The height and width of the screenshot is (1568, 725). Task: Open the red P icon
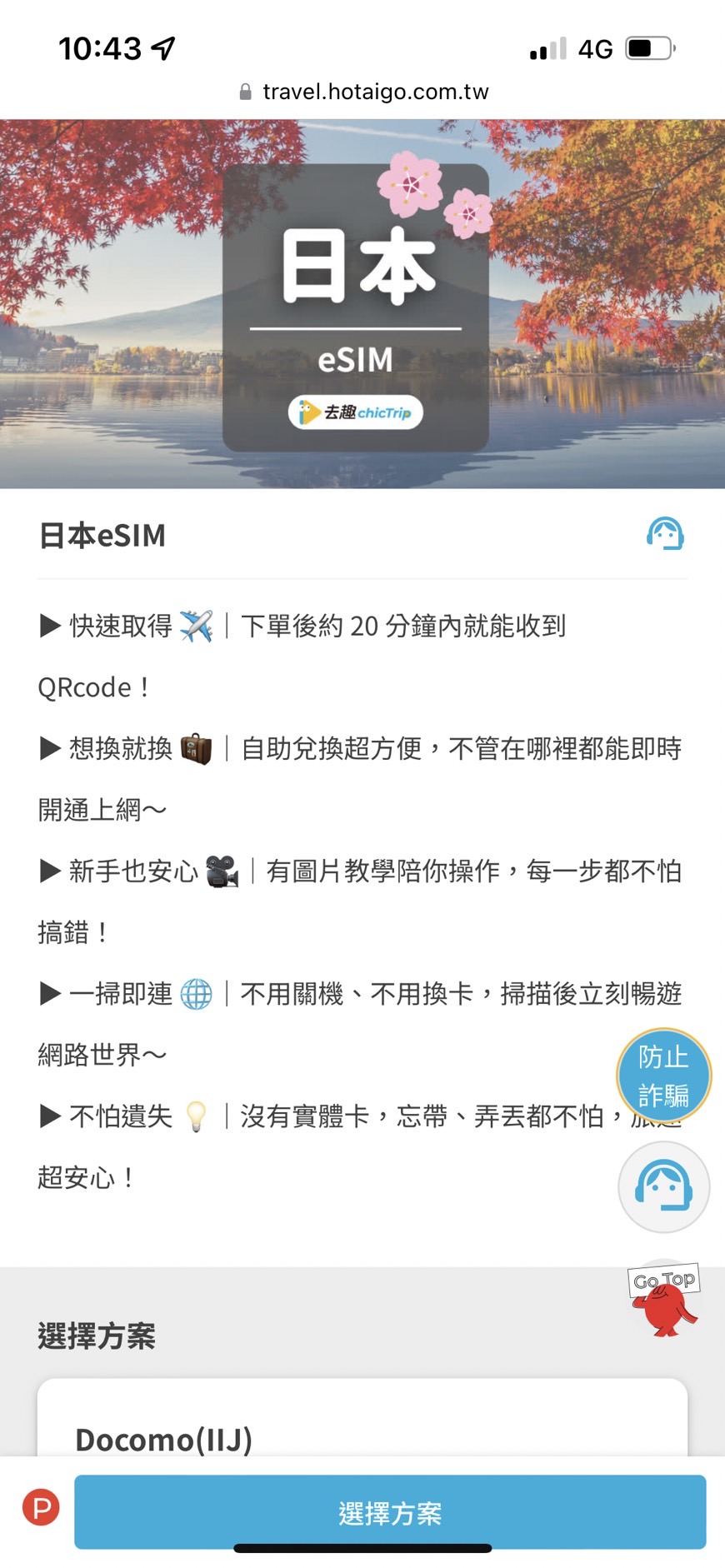41,1506
